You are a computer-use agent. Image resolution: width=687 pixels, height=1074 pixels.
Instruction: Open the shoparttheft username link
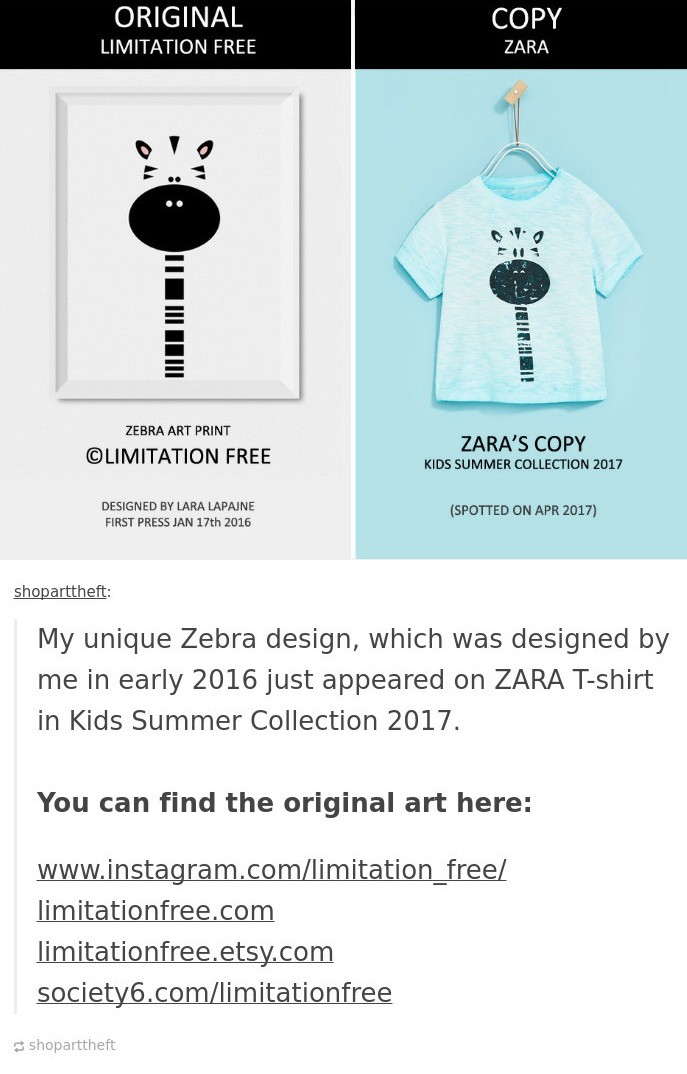(60, 591)
